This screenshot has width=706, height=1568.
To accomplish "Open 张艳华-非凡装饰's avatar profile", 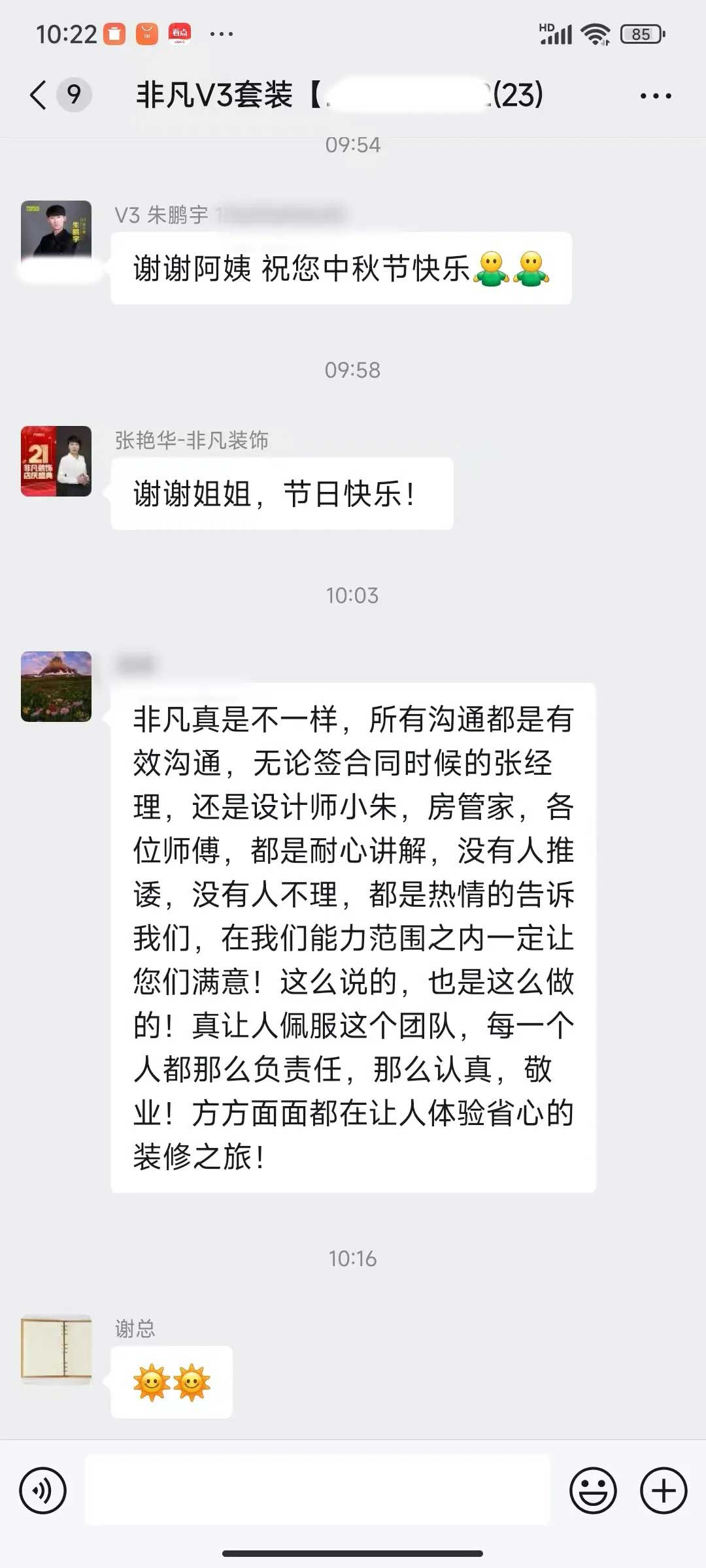I will click(56, 461).
